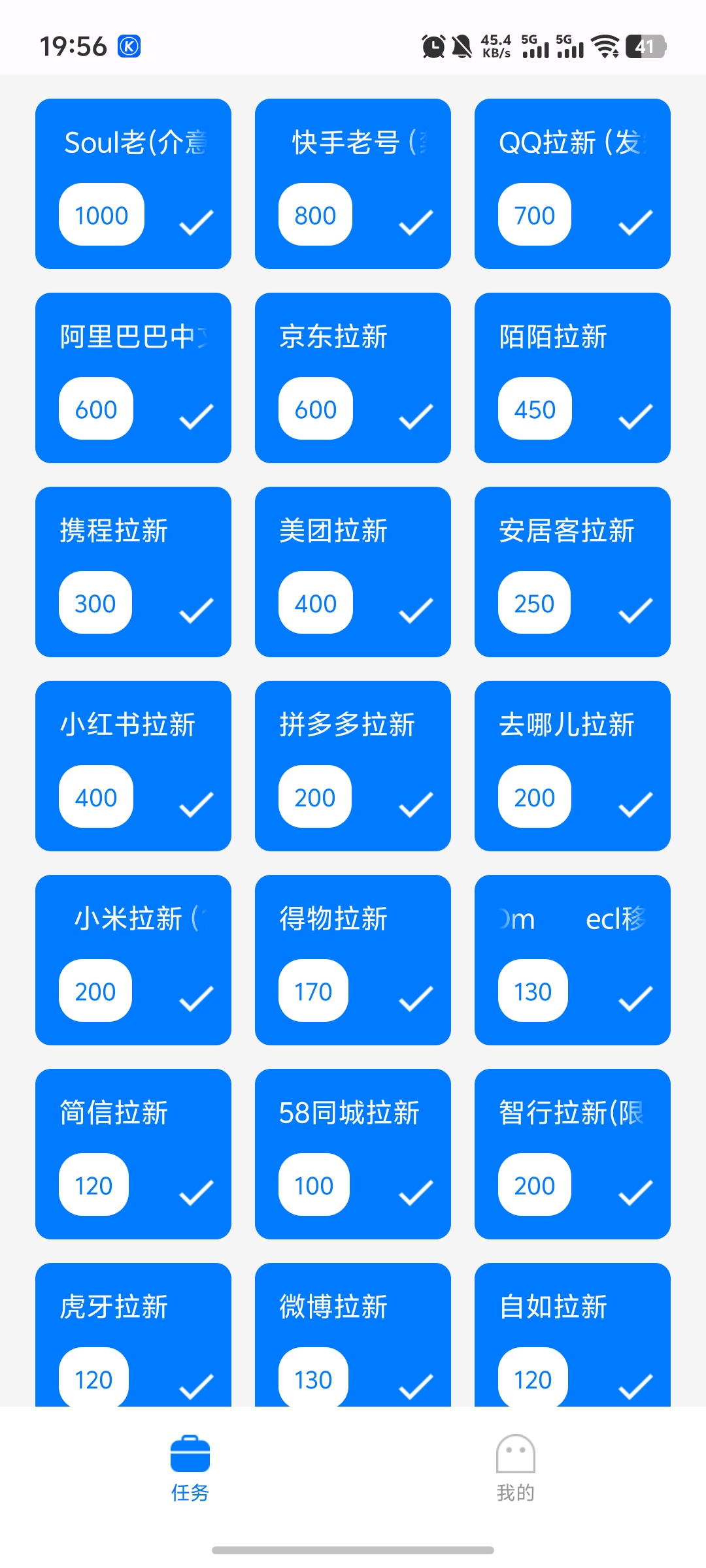This screenshot has width=706, height=1568.
Task: Switch to the 任务 tab
Action: point(190,1467)
